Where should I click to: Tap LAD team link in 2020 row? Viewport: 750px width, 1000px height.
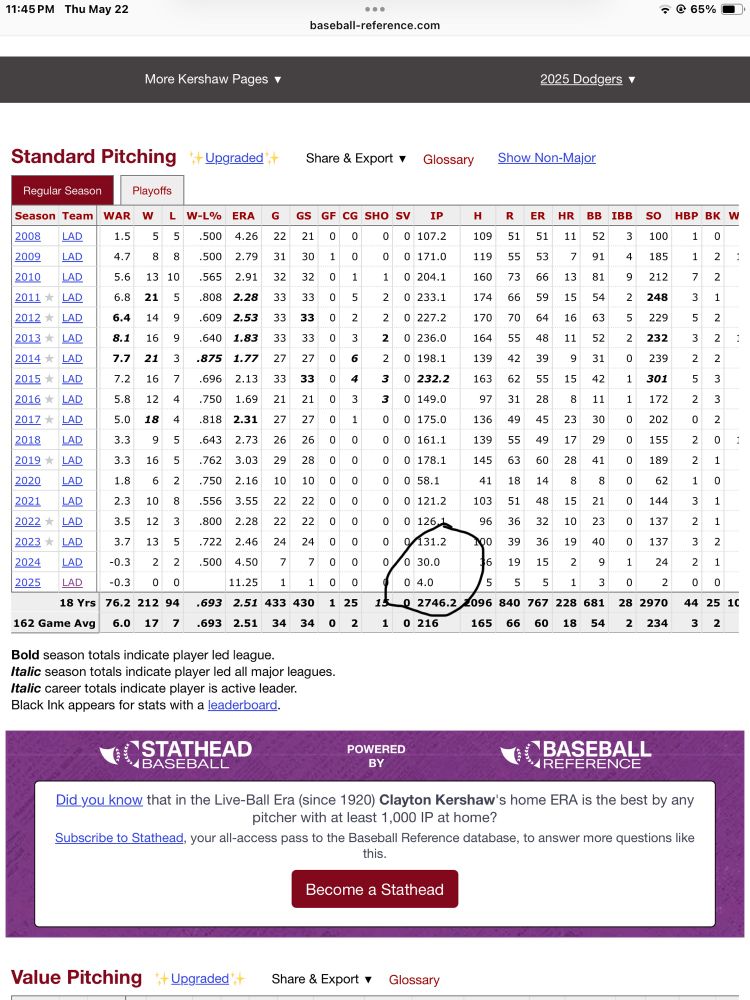(x=72, y=480)
